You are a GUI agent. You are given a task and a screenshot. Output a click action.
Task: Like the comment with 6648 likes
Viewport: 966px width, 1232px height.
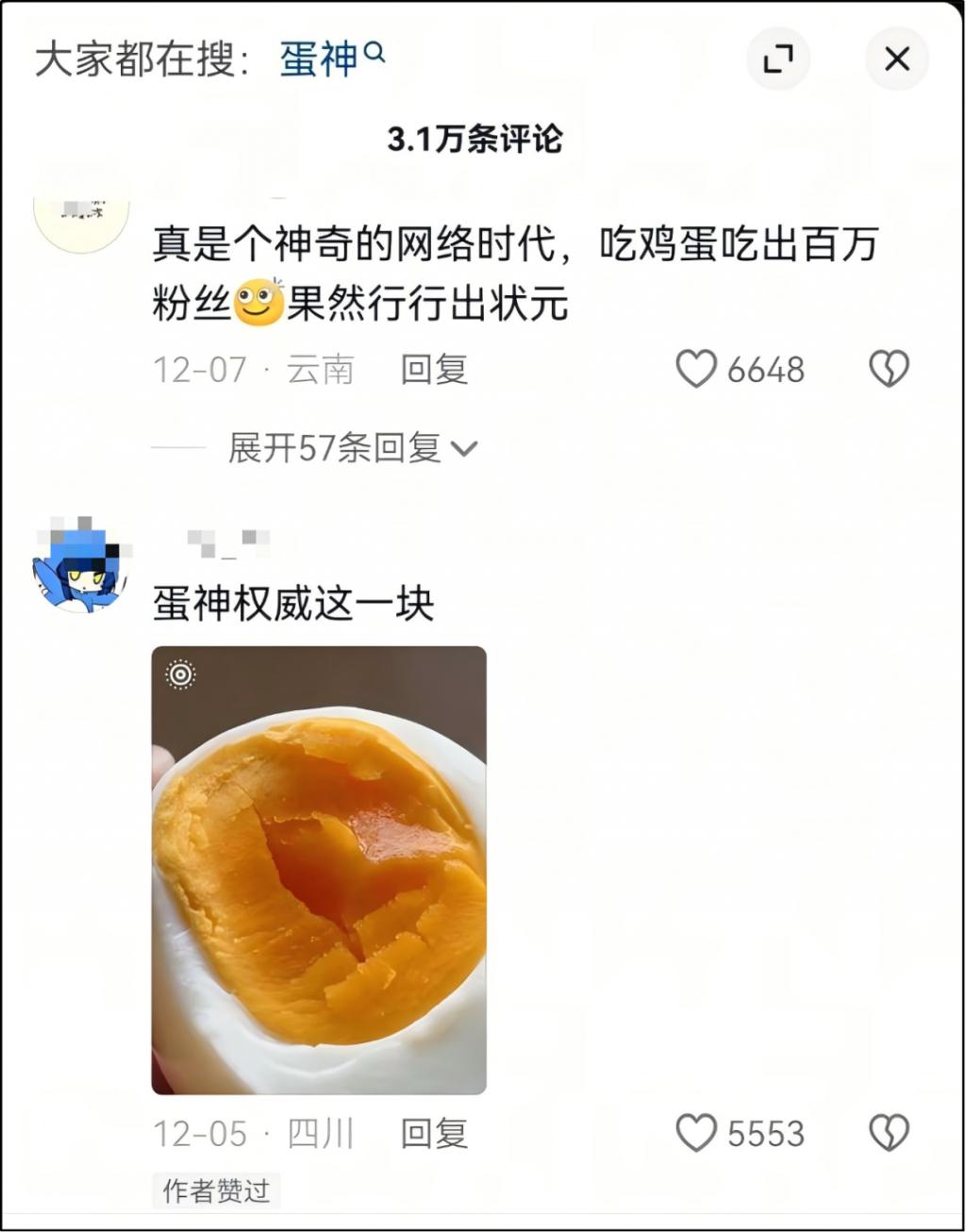coord(697,369)
